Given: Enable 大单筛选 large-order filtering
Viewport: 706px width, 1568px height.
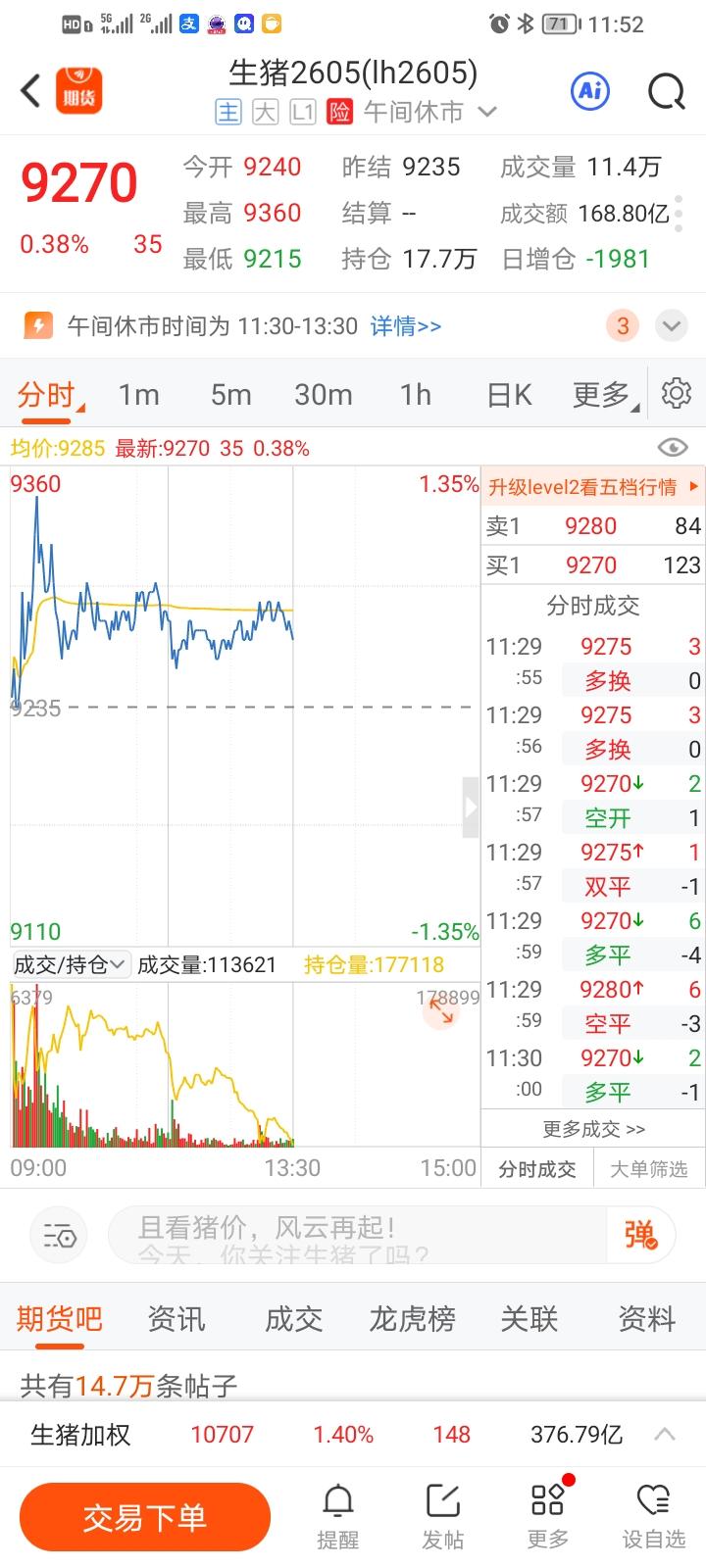Looking at the screenshot, I should click(648, 1167).
